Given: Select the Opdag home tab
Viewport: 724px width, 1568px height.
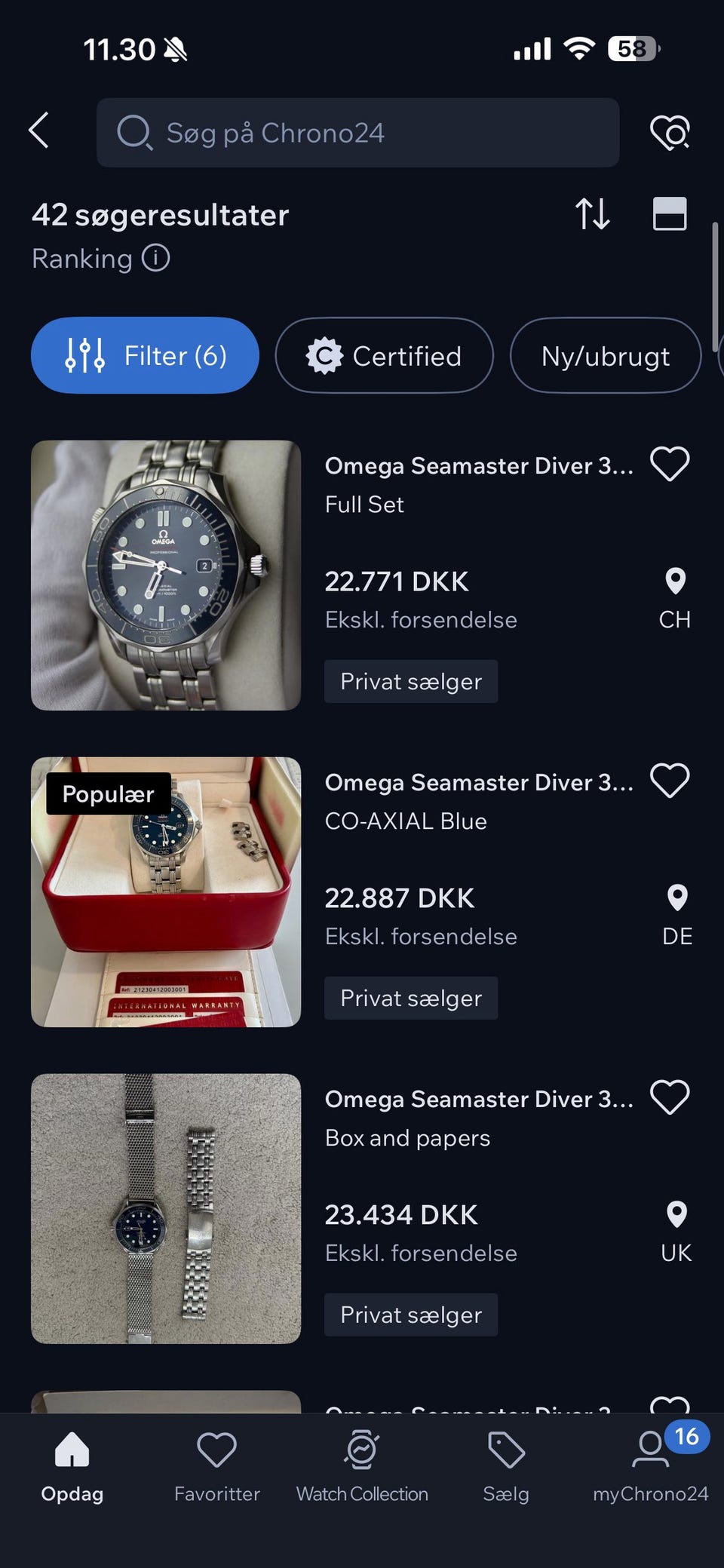Looking at the screenshot, I should 72,1463.
